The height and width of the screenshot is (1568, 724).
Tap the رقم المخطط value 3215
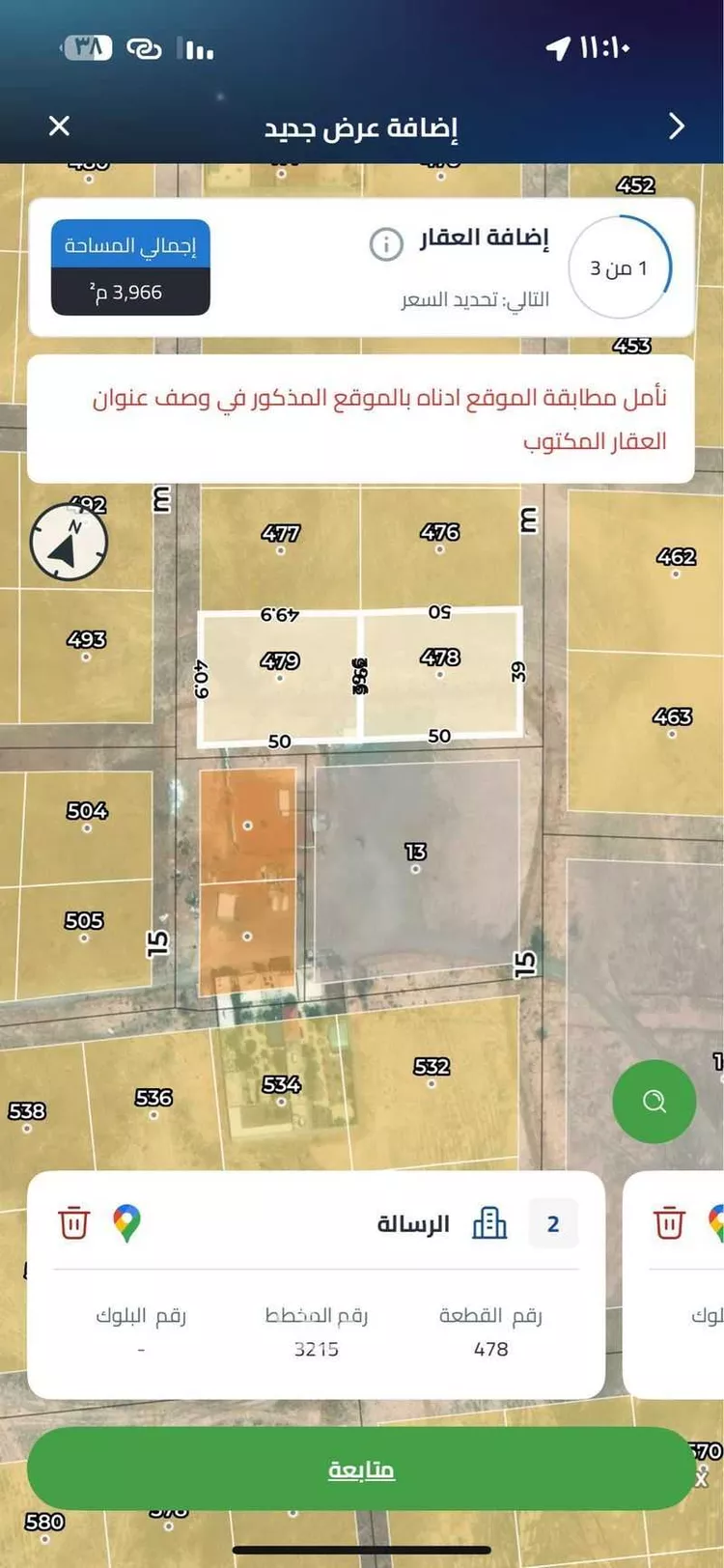318,1349
